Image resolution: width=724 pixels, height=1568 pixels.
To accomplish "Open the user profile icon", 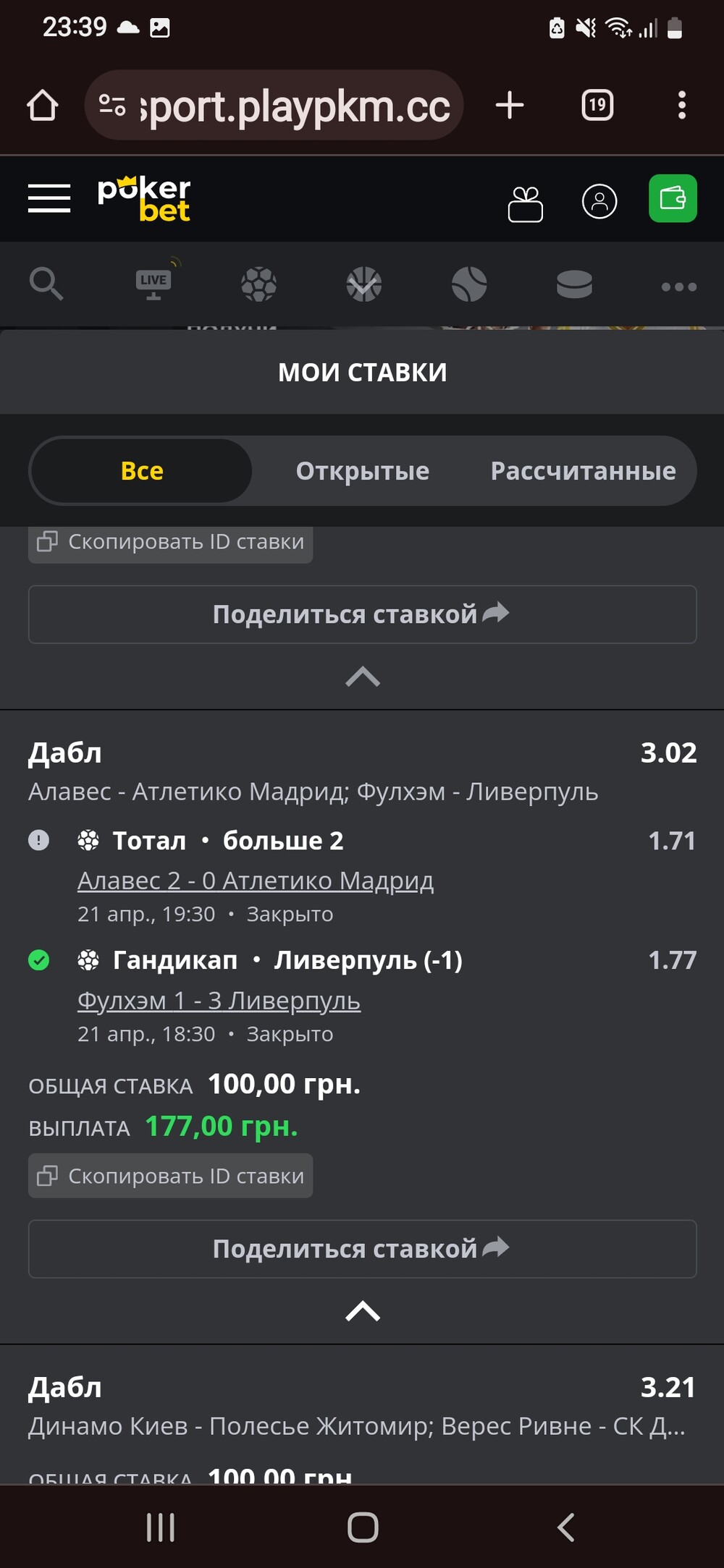I will [599, 201].
